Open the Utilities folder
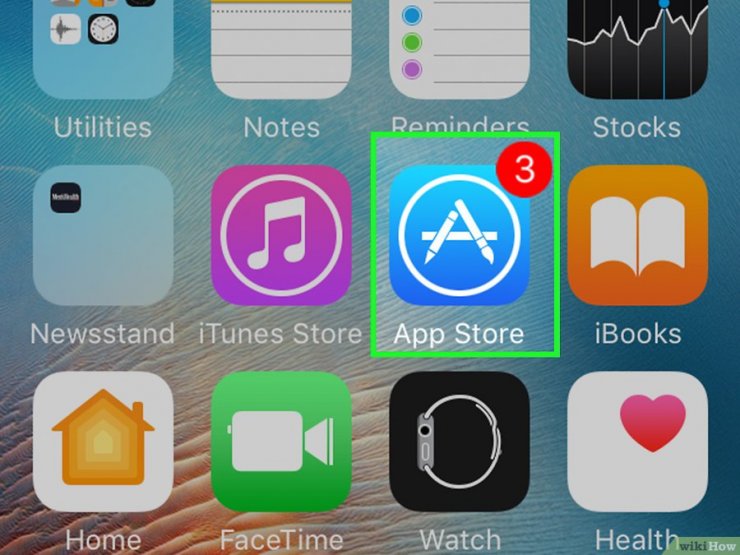Screen dimensions: 740x555 click(103, 50)
